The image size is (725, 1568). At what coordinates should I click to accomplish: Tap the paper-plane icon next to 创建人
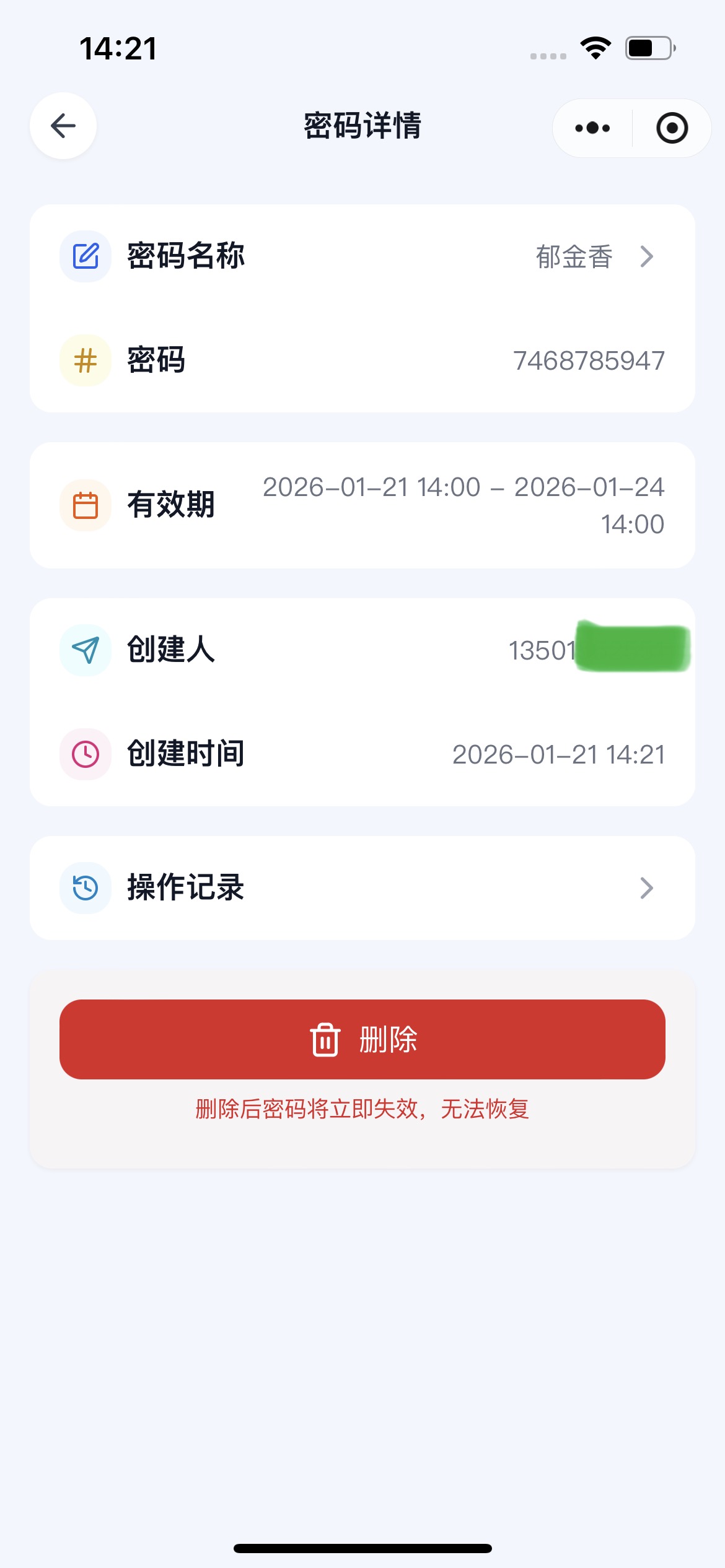tap(86, 649)
